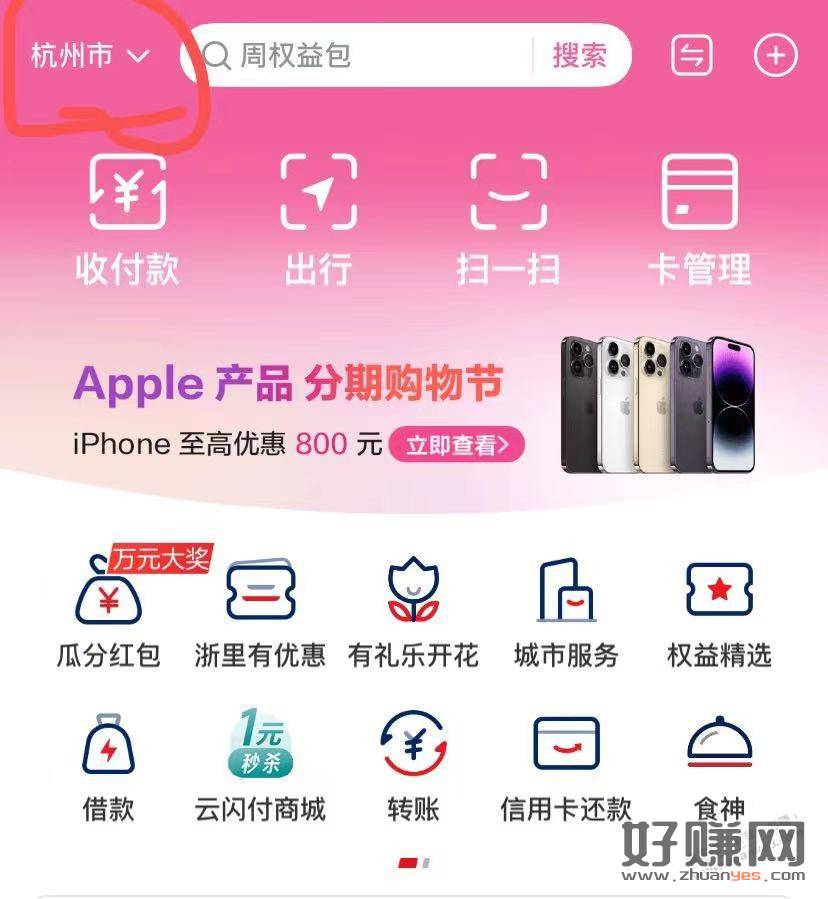Viewport: 828px width, 899px height.
Task: Tap the 搜索 button
Action: coord(579,55)
